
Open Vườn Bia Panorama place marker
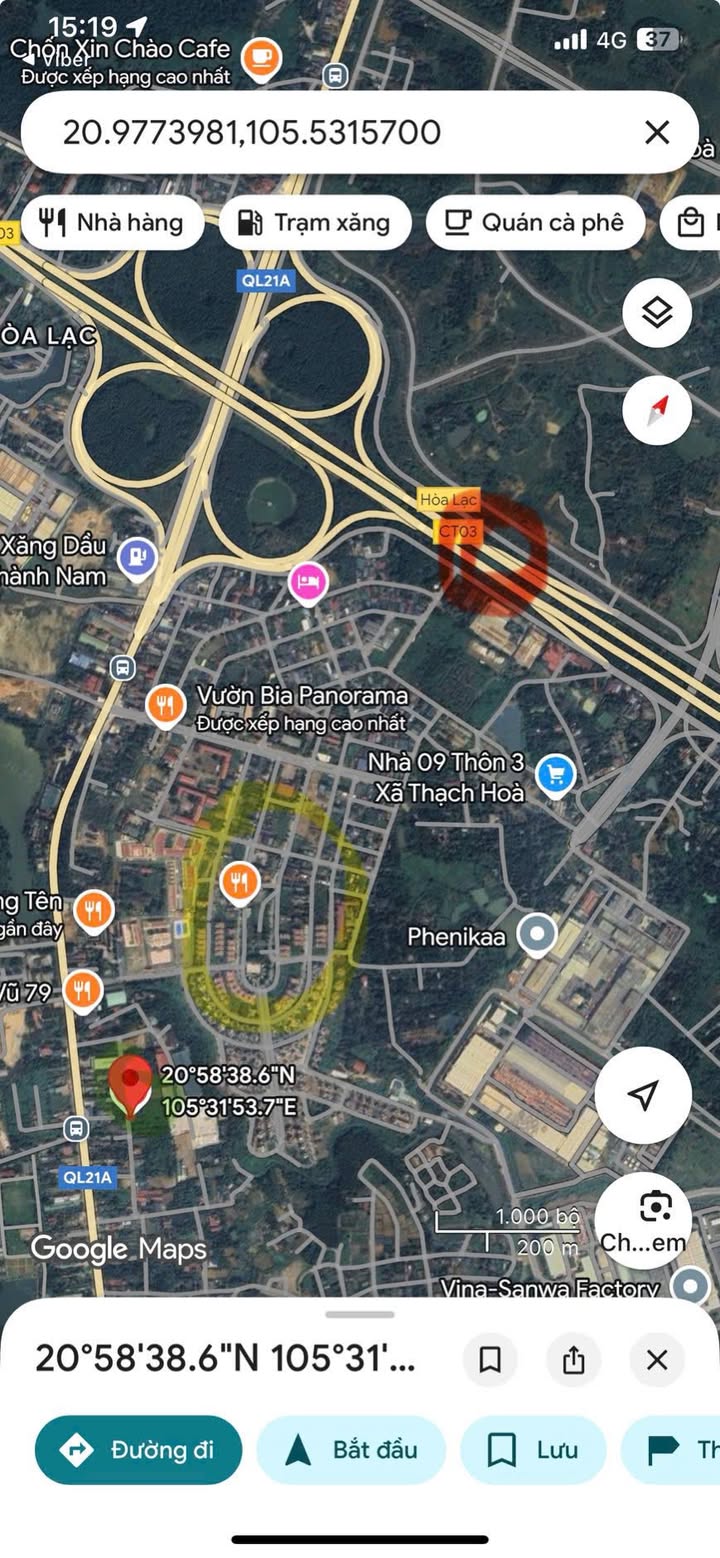pyautogui.click(x=166, y=707)
